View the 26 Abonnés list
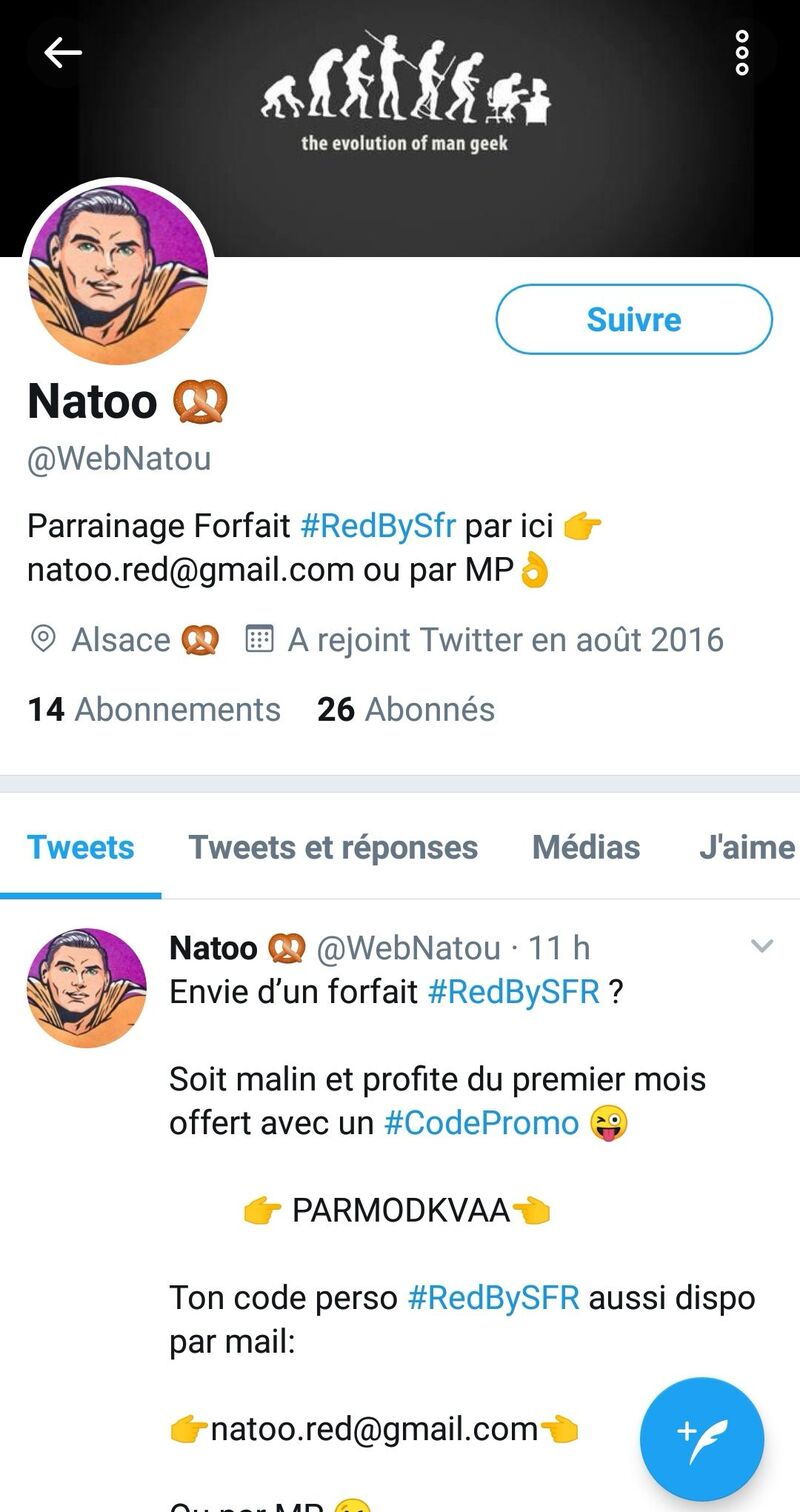Image resolution: width=800 pixels, height=1512 pixels. [406, 709]
